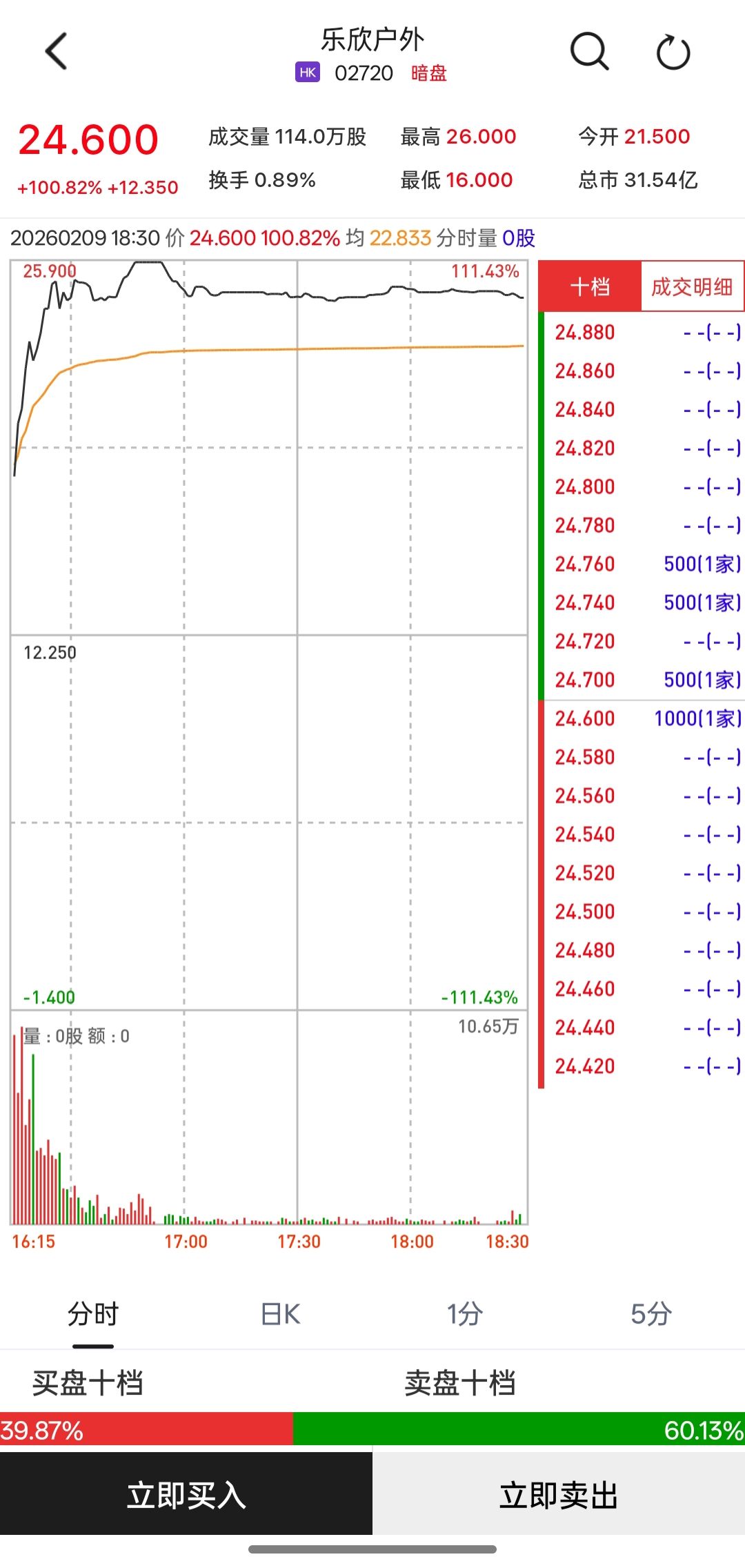The width and height of the screenshot is (745, 1568).
Task: Show the 5分 chart
Action: point(650,1314)
